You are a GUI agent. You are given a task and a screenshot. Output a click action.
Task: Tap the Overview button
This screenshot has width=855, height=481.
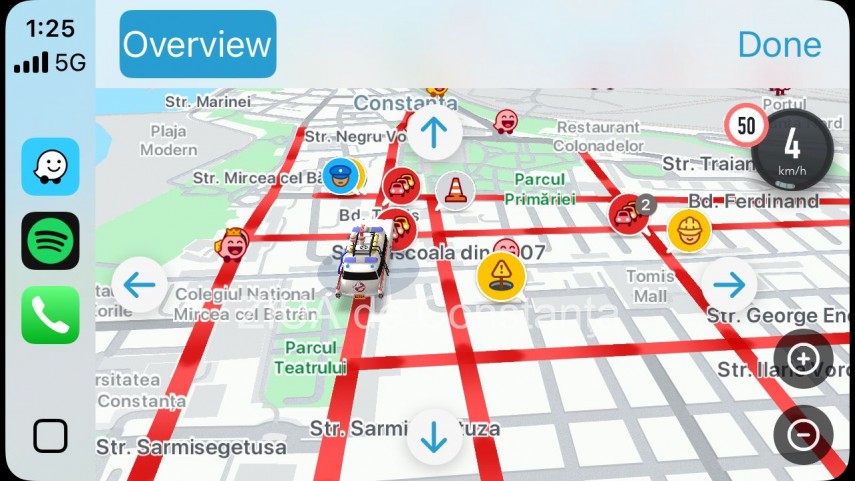tap(197, 44)
